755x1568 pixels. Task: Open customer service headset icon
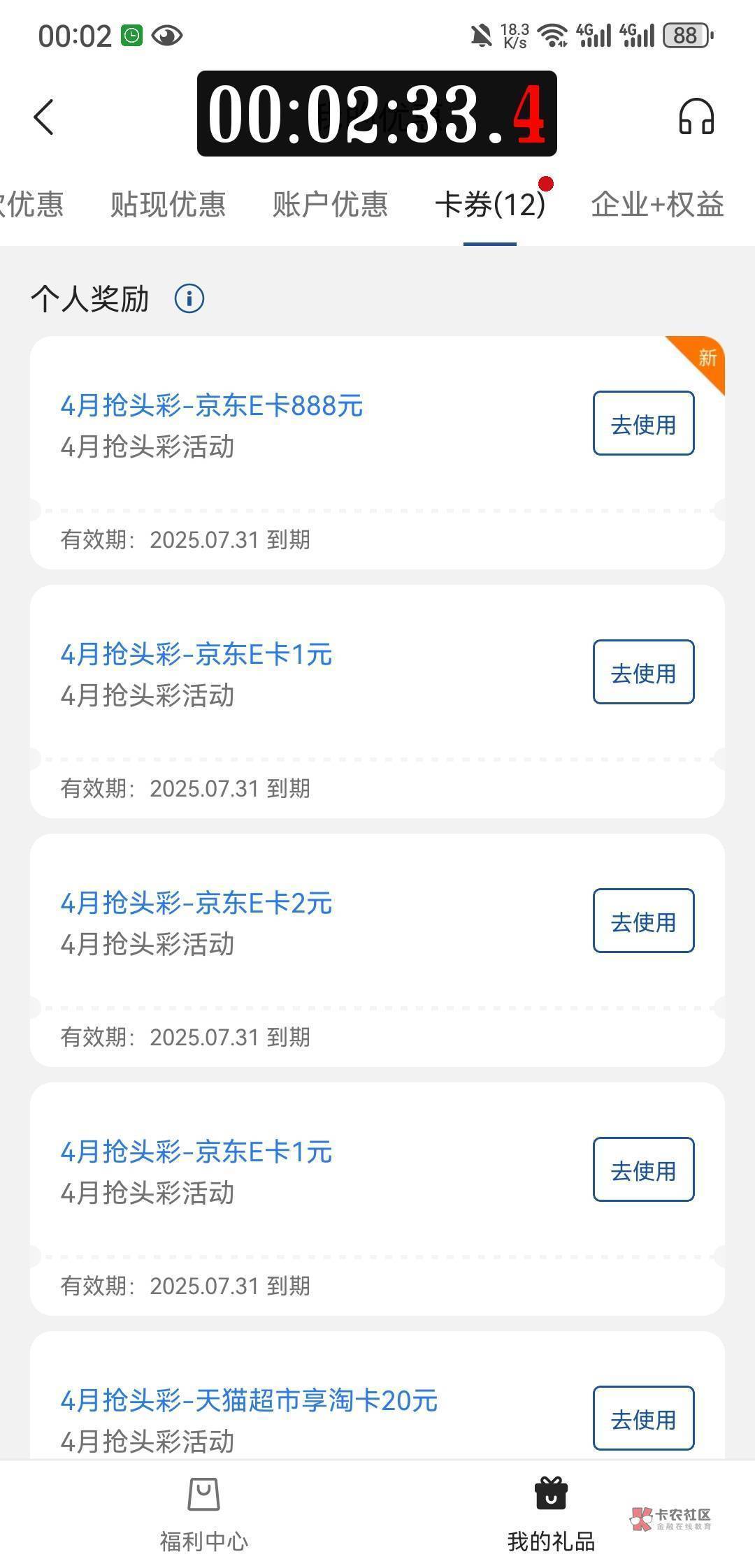click(x=696, y=116)
